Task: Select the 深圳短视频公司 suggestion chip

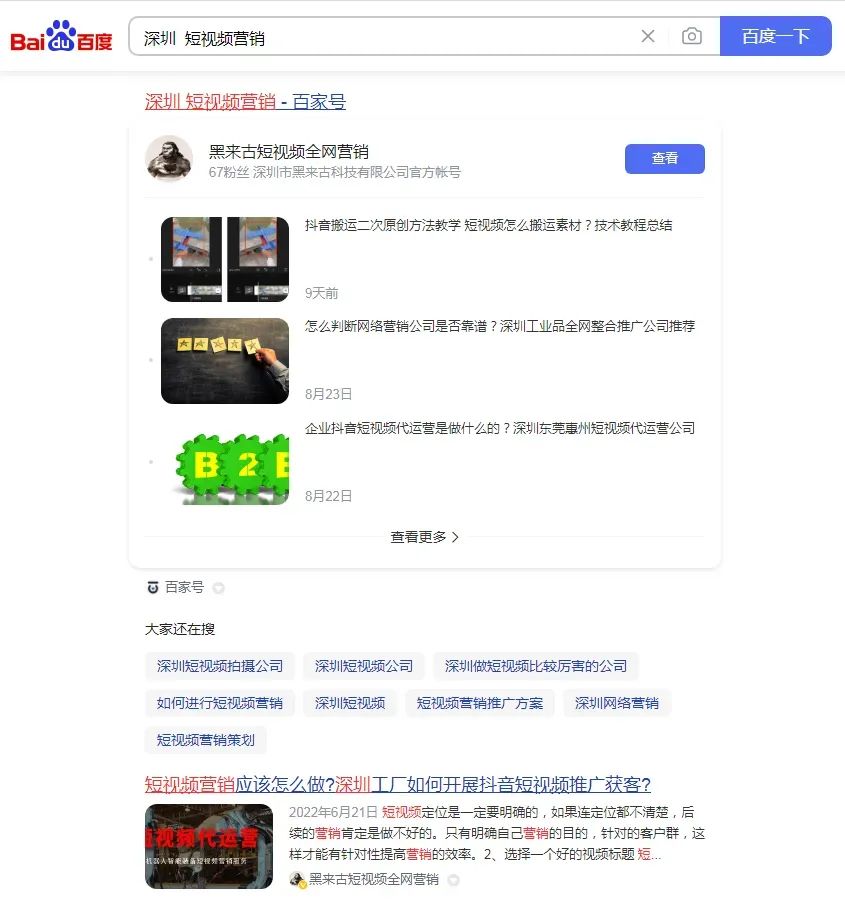Action: [364, 666]
